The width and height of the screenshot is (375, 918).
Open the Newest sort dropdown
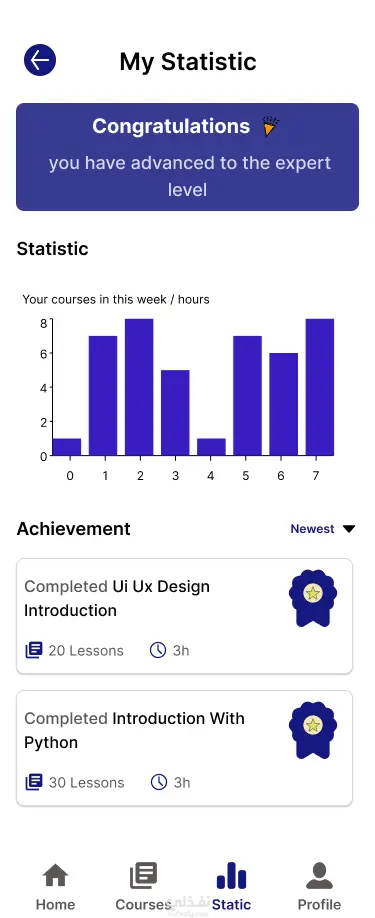[x=323, y=529]
